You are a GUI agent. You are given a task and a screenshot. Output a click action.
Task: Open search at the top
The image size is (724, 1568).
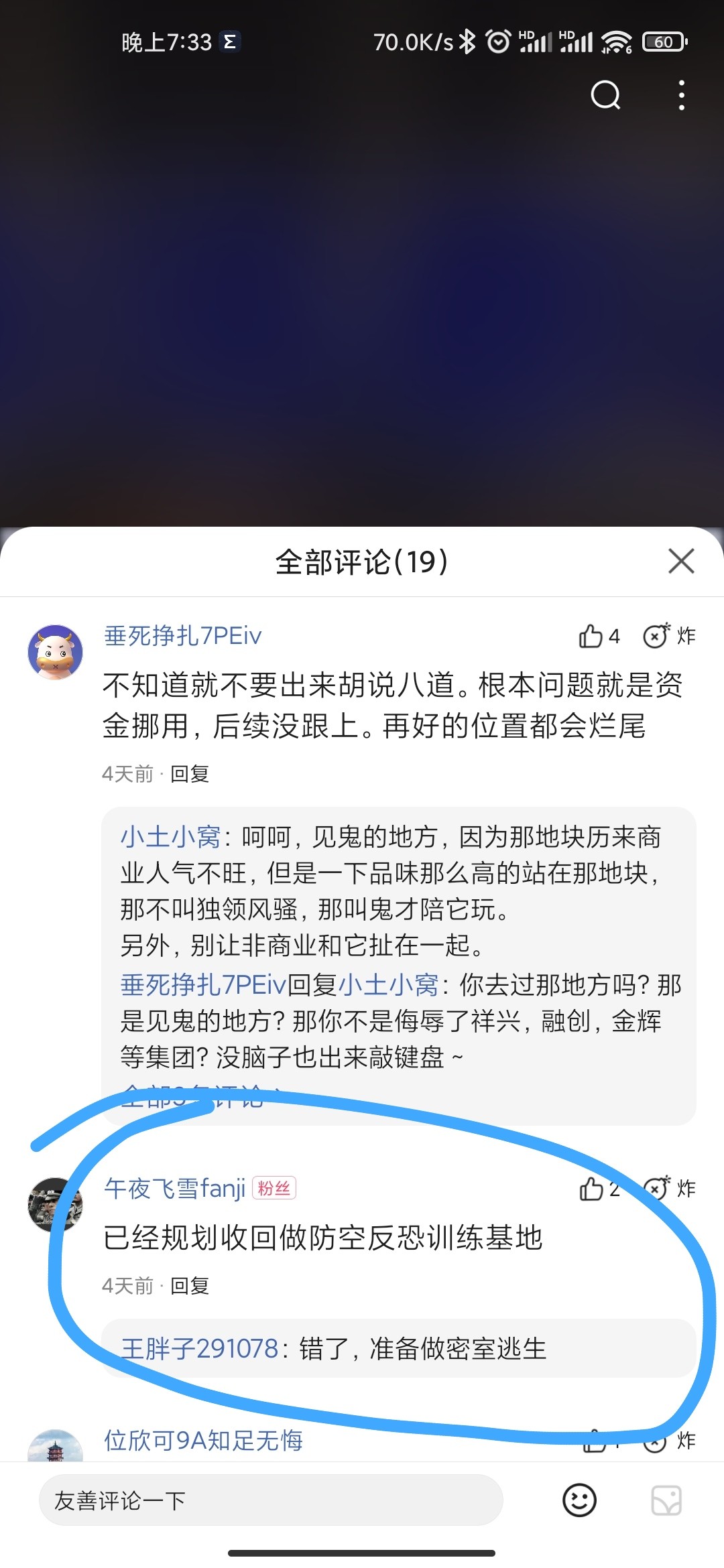tap(605, 95)
